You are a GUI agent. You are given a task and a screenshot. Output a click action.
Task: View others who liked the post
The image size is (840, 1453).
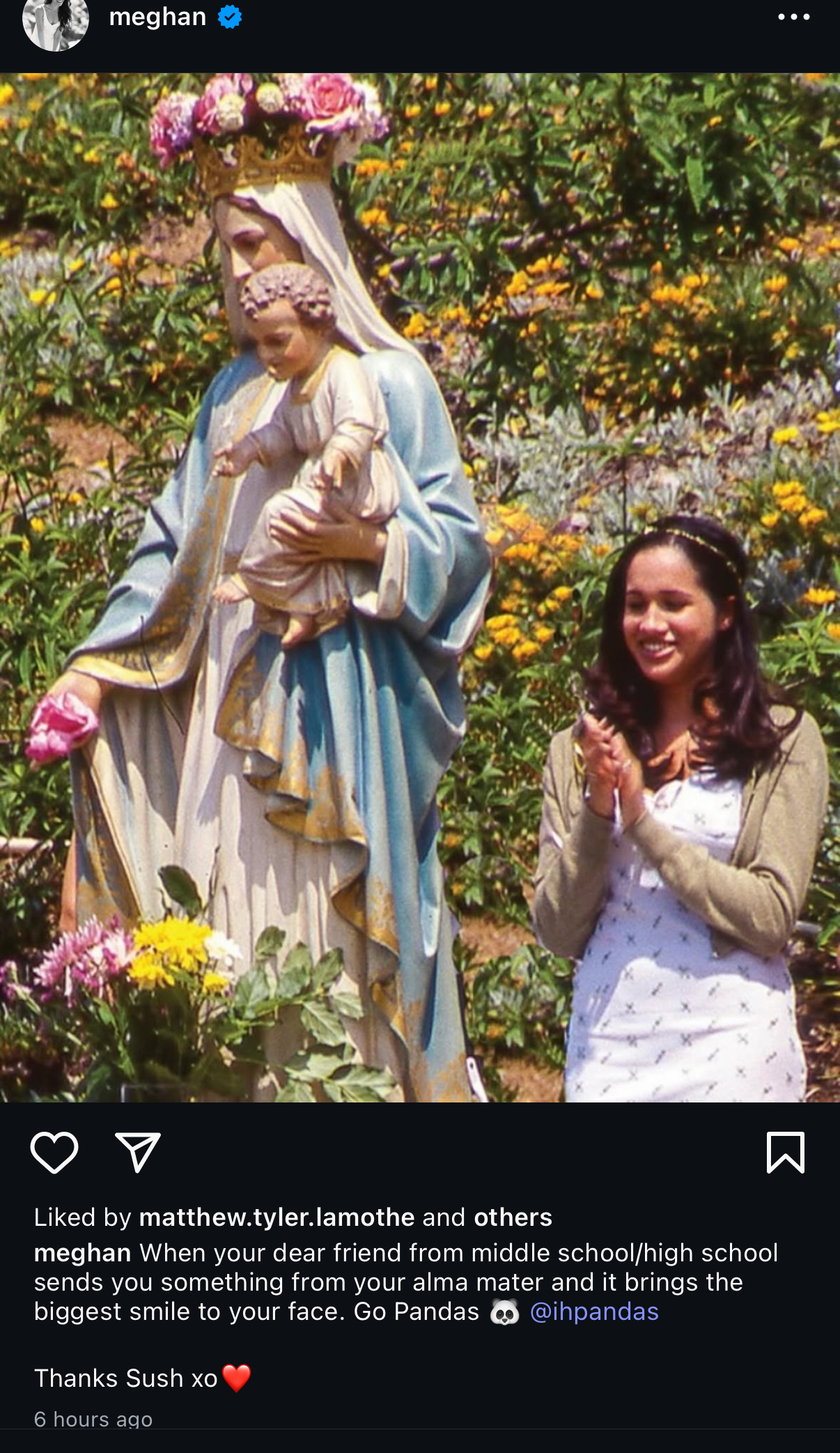click(x=513, y=1217)
